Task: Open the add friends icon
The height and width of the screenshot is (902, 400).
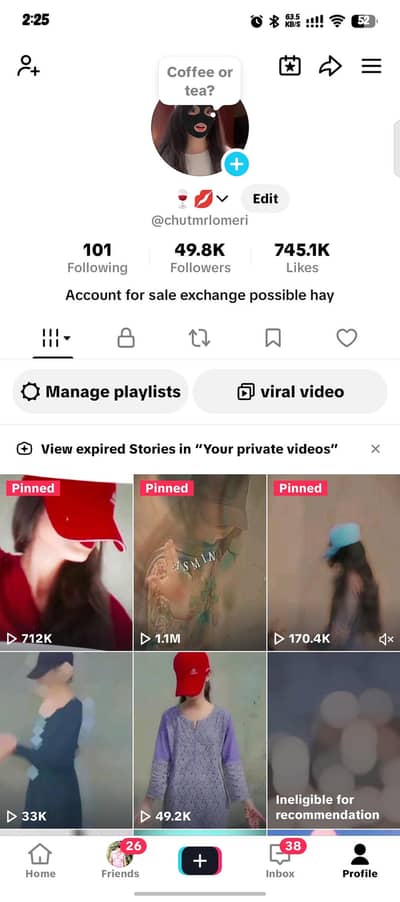Action: pos(28,66)
